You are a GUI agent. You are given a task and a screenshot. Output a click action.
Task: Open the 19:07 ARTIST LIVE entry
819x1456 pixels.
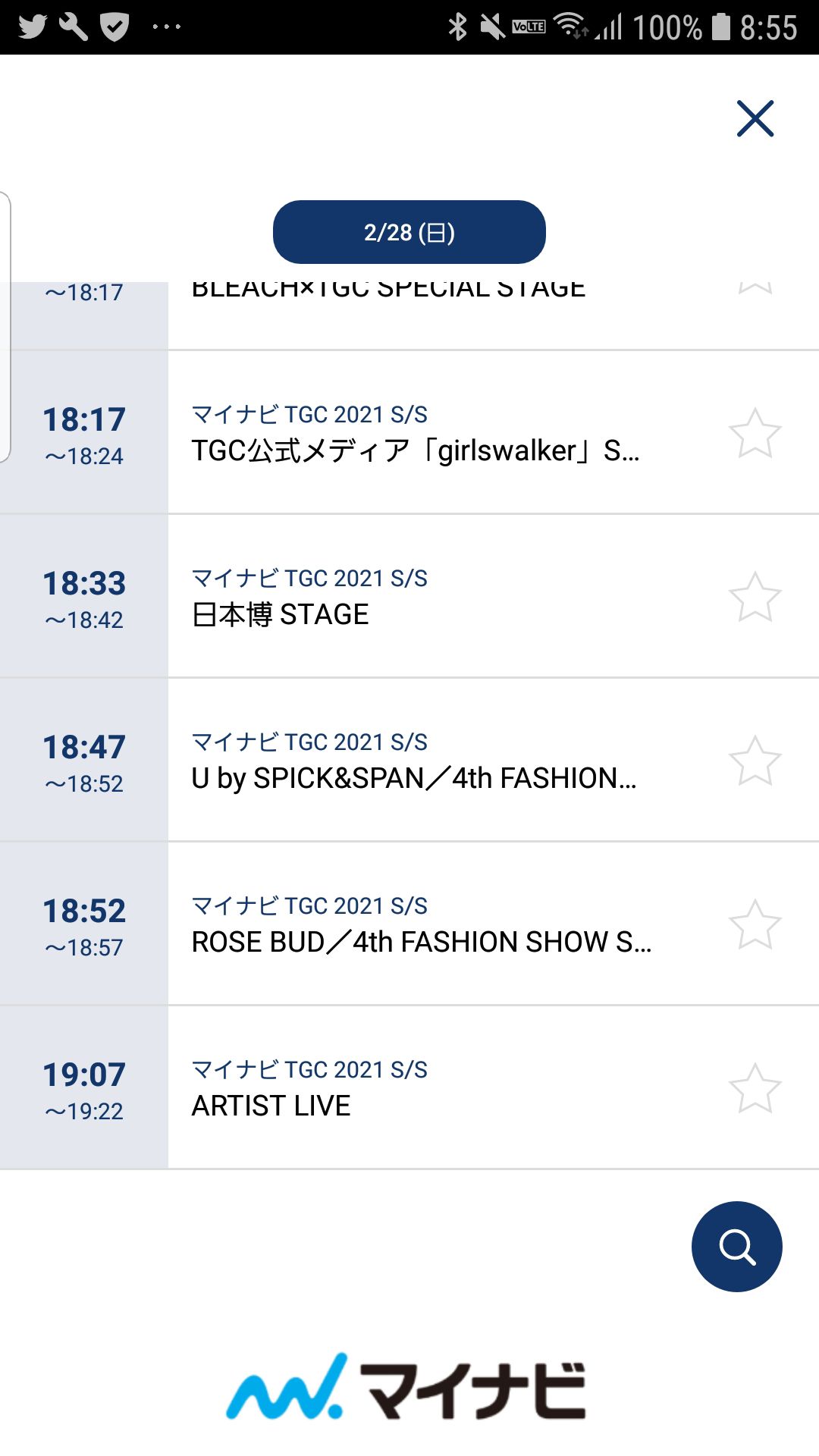pos(416,1089)
